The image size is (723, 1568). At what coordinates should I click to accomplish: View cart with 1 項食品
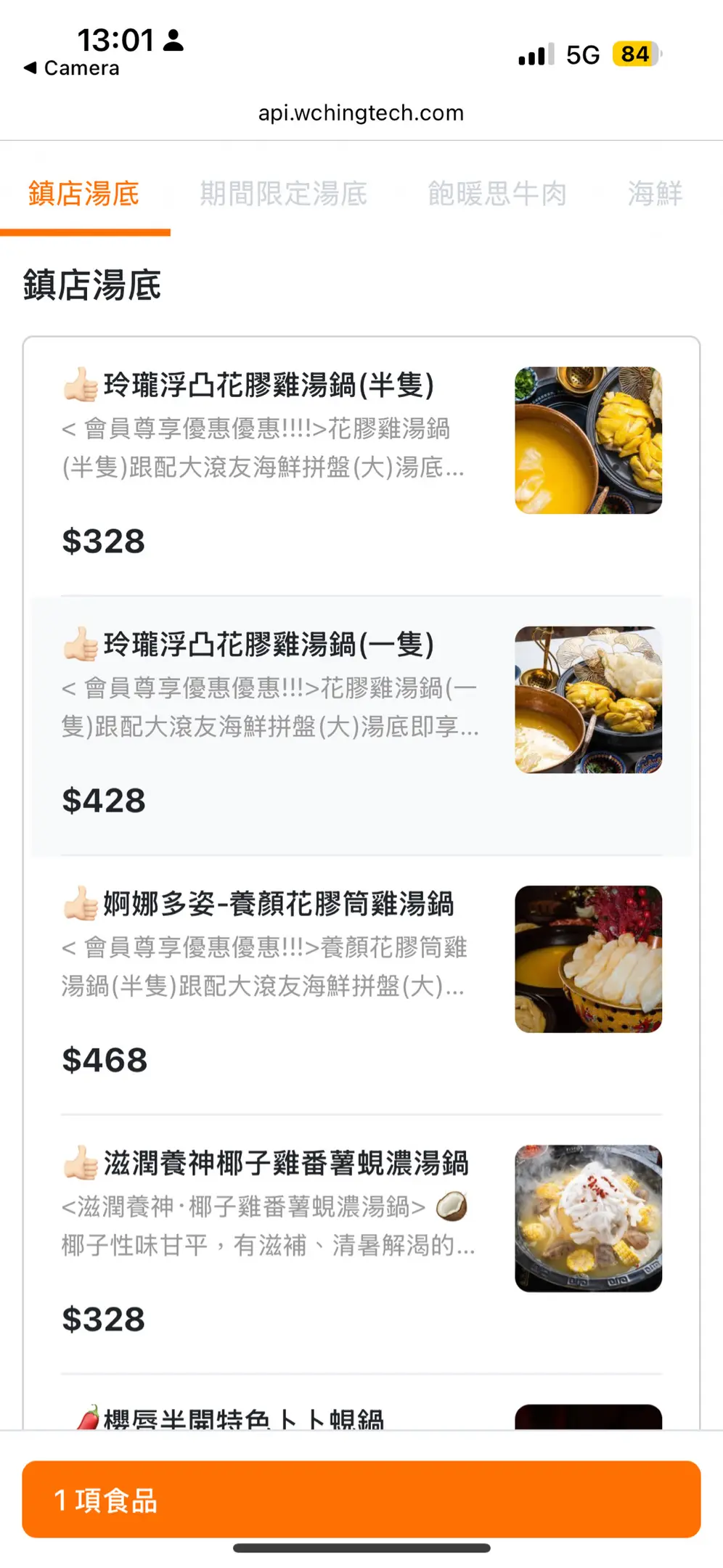coord(361,1500)
